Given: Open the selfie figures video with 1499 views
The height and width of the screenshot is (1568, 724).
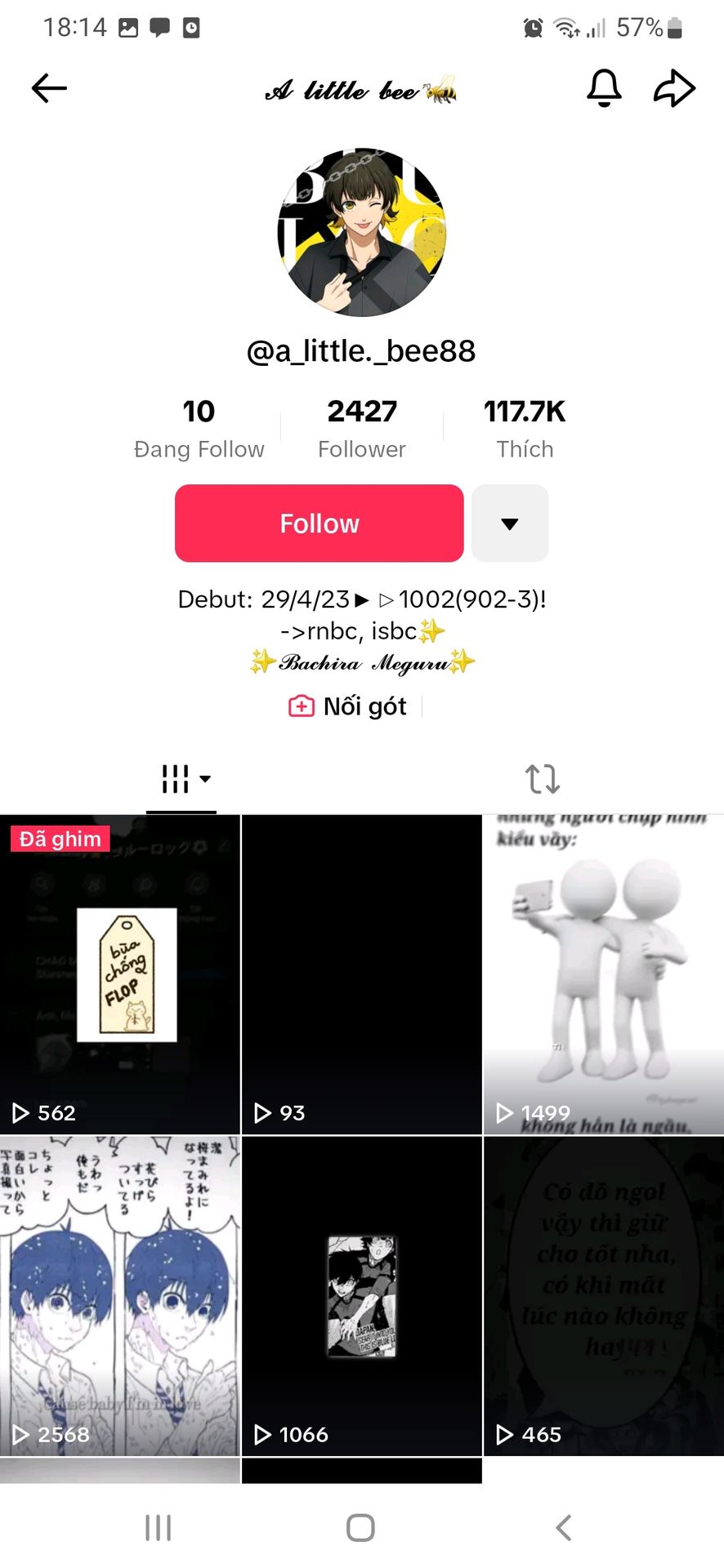Looking at the screenshot, I should pyautogui.click(x=603, y=974).
